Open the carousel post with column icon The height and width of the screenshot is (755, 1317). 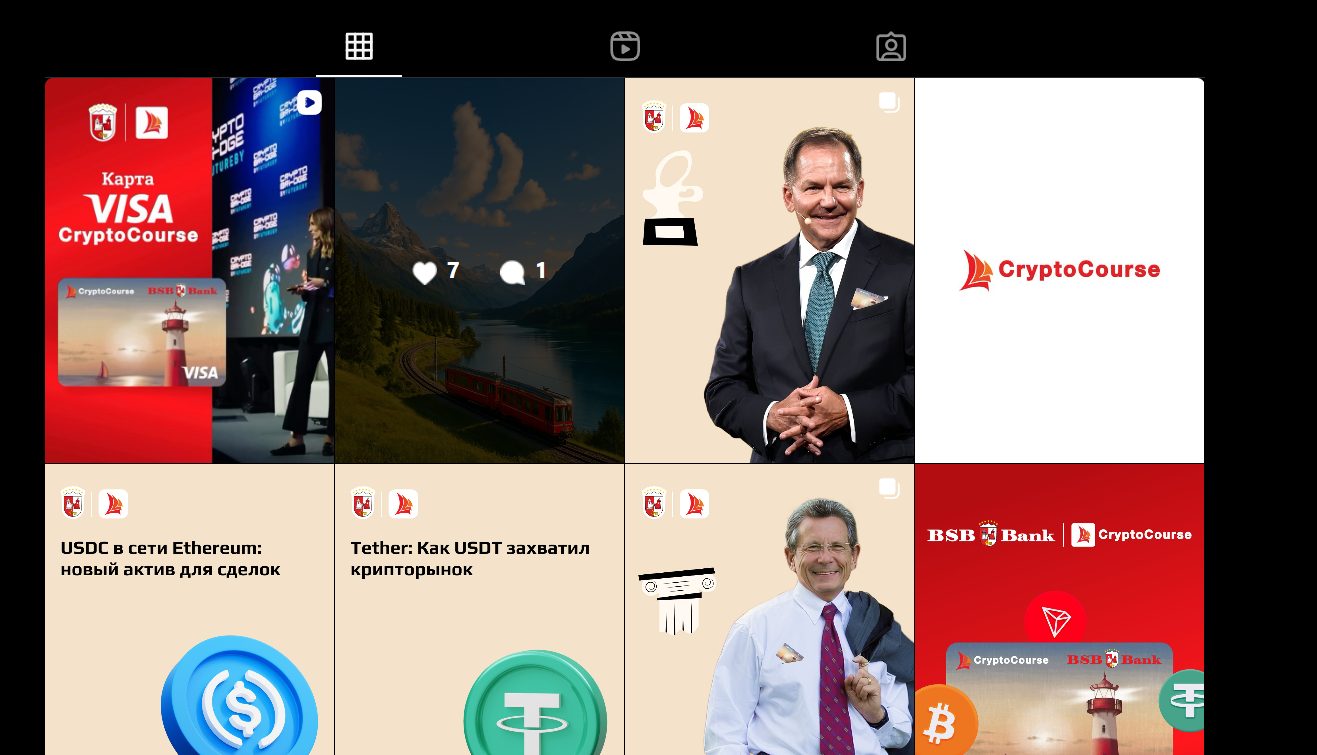tap(769, 609)
